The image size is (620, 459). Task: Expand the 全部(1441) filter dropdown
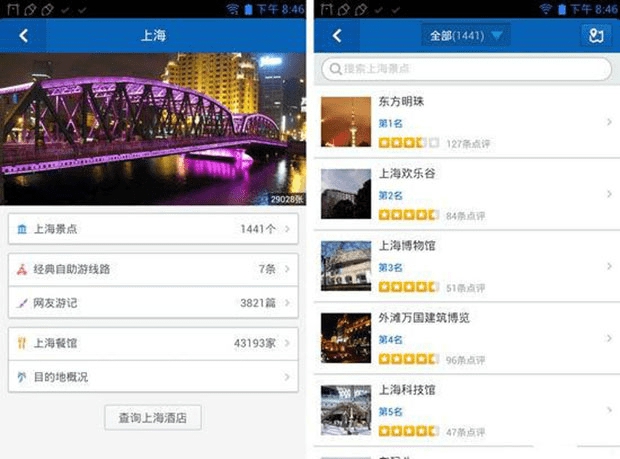point(466,36)
